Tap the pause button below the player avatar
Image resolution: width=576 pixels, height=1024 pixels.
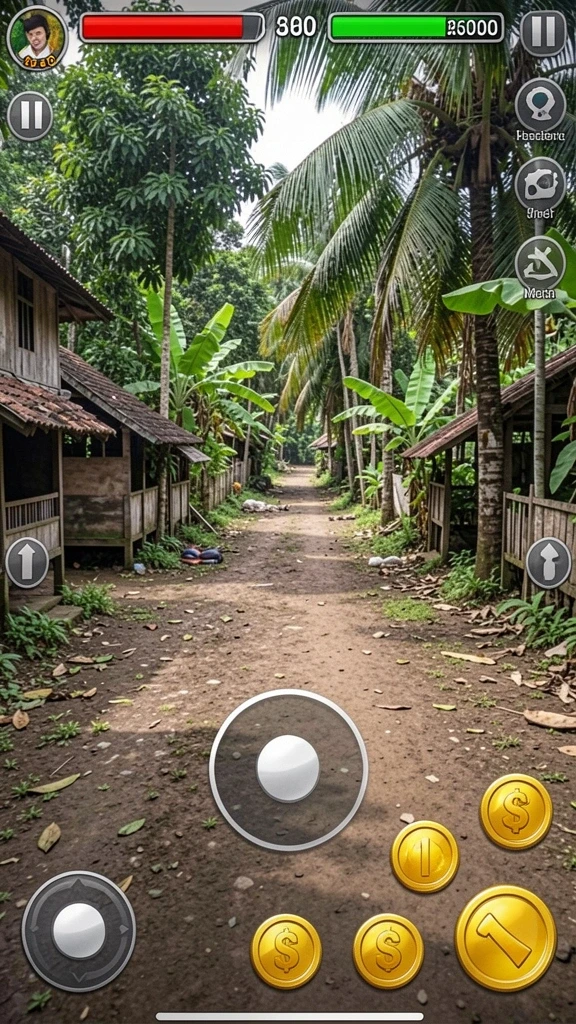pyautogui.click(x=30, y=116)
